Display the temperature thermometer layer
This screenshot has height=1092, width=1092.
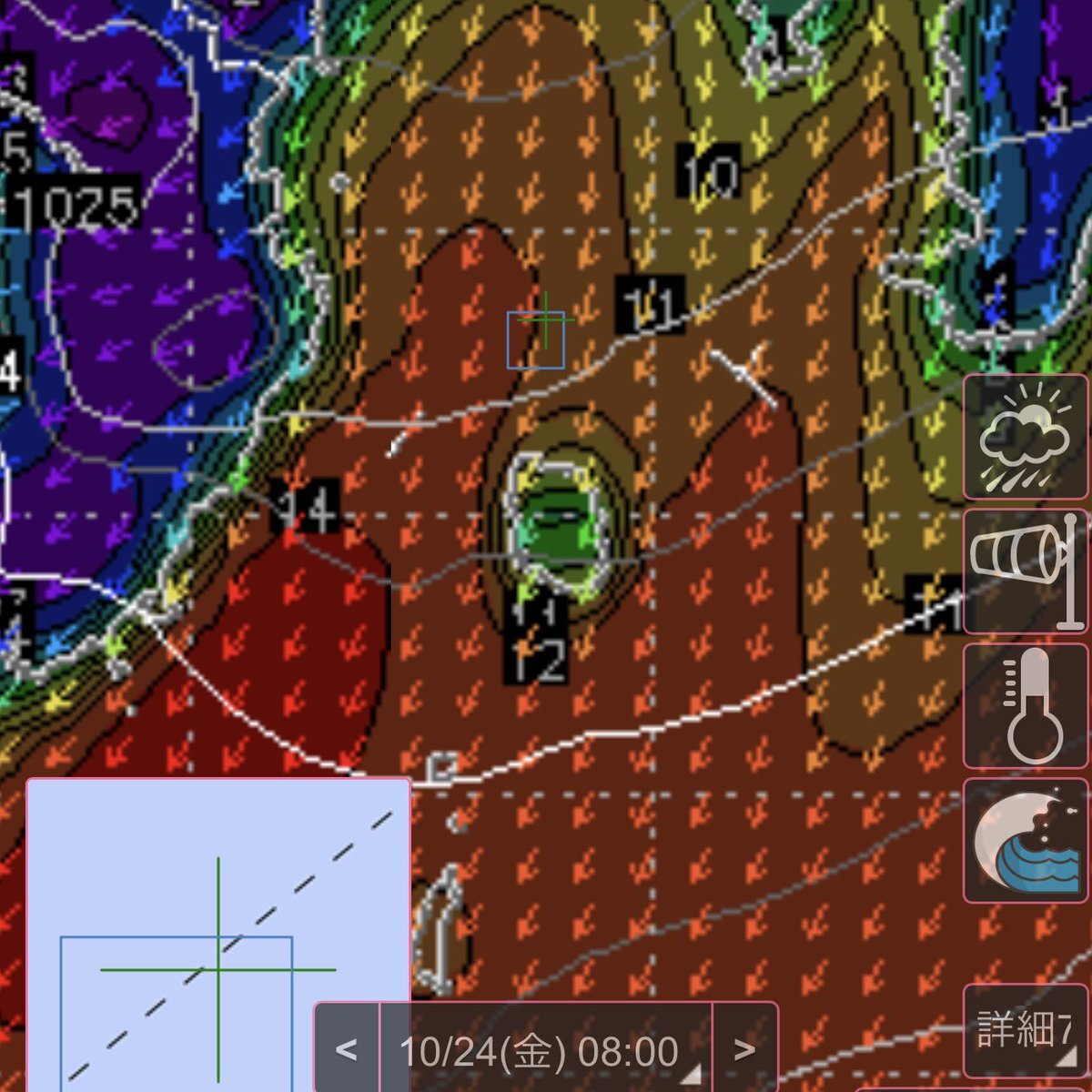pos(1026,706)
